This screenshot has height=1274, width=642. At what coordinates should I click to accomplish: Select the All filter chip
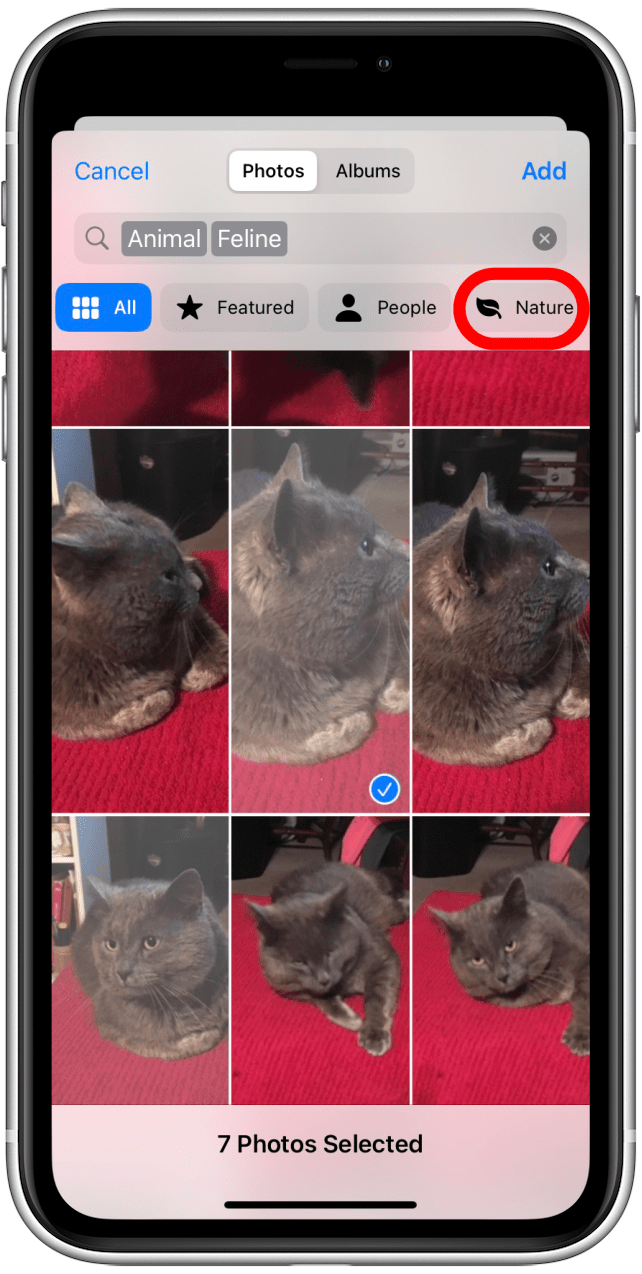(x=104, y=308)
